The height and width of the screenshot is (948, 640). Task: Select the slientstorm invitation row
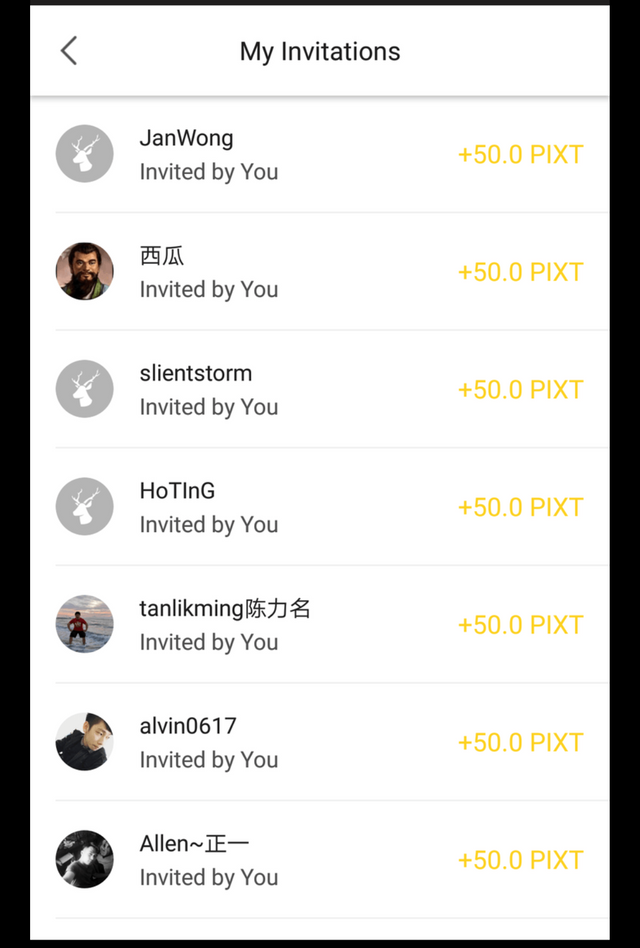[x=320, y=389]
